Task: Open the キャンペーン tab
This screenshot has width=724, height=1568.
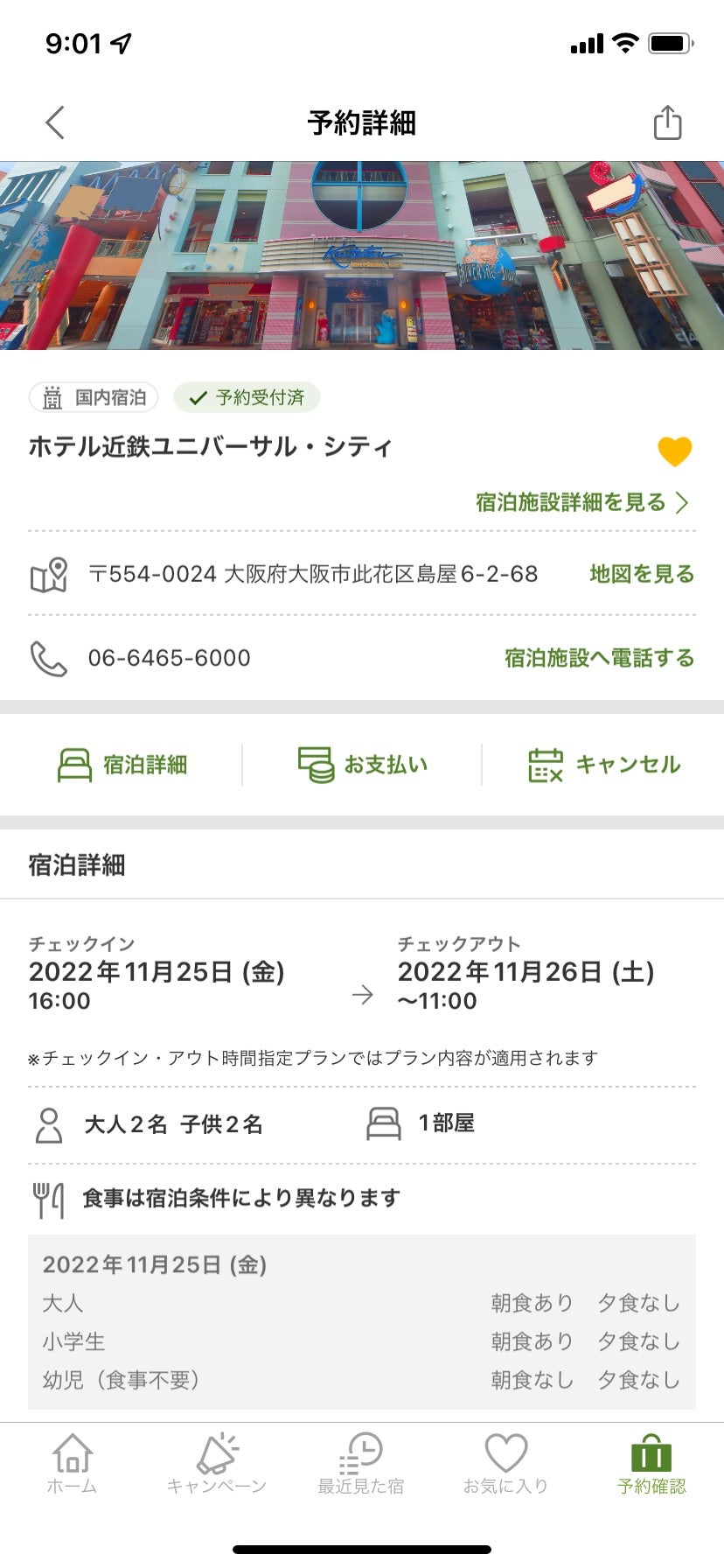Action: pyautogui.click(x=216, y=1465)
